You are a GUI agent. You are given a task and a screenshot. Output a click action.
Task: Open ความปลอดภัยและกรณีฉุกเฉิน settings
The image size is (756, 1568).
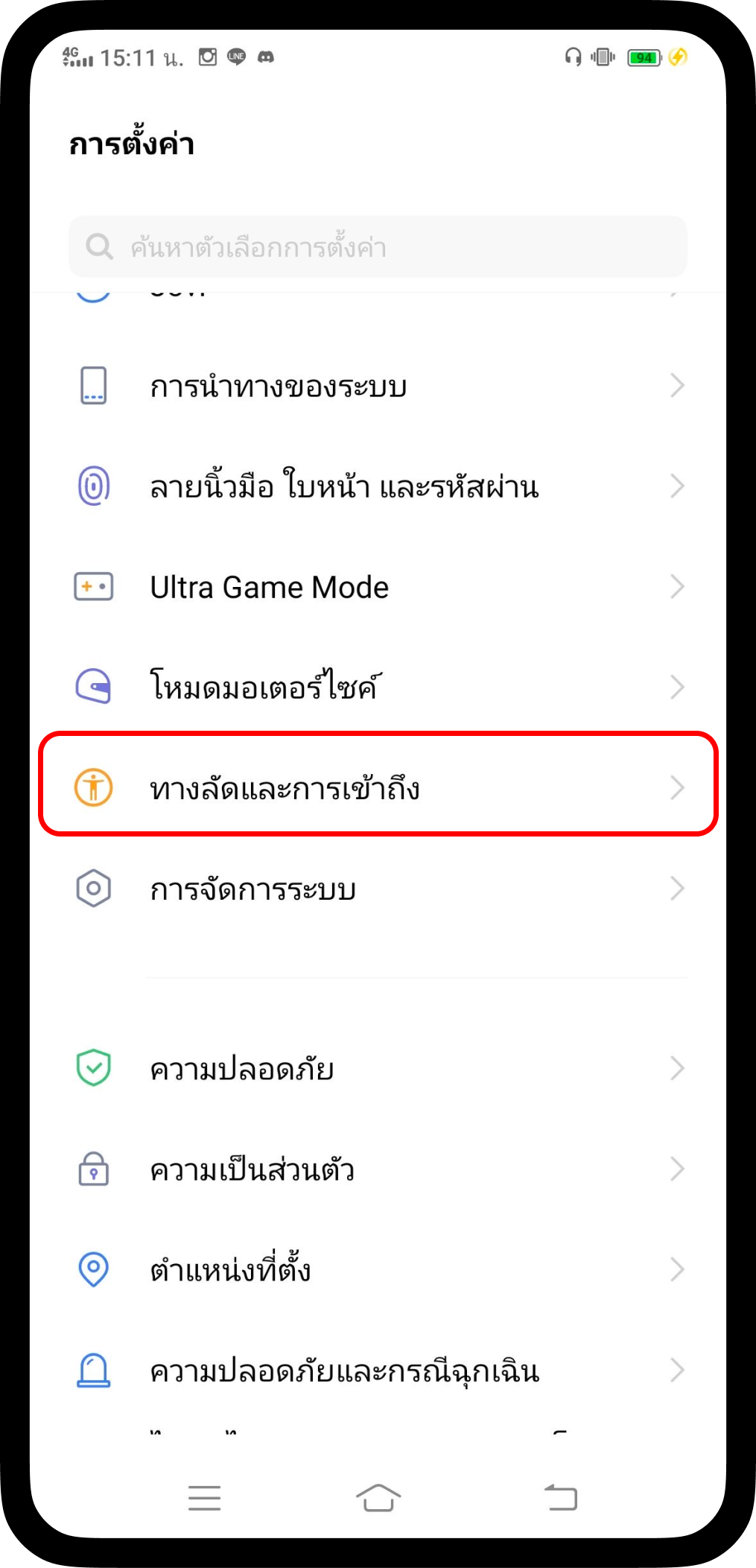[378, 1370]
